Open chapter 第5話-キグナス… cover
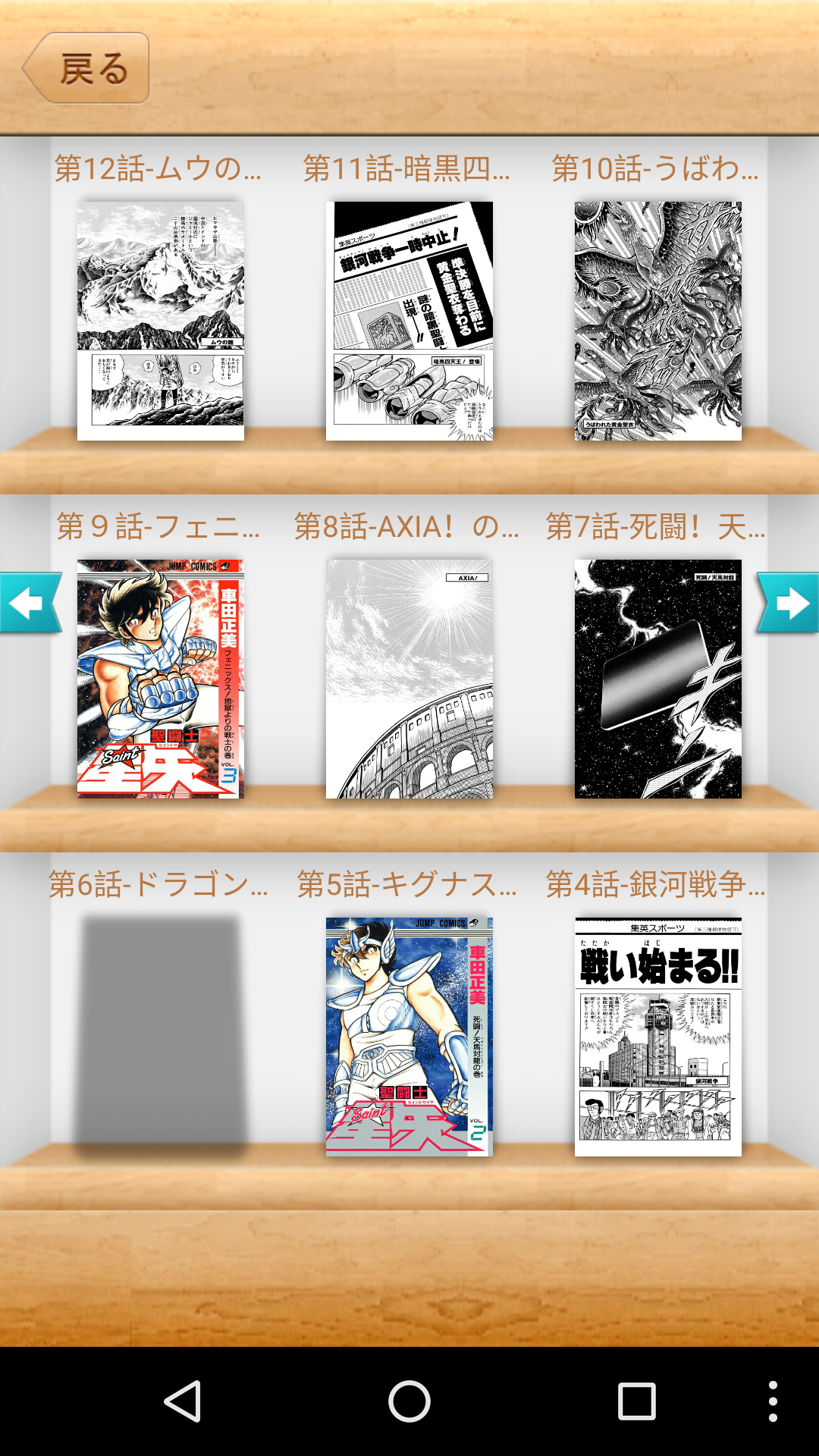Screen dimensions: 819x1456 [409, 1037]
